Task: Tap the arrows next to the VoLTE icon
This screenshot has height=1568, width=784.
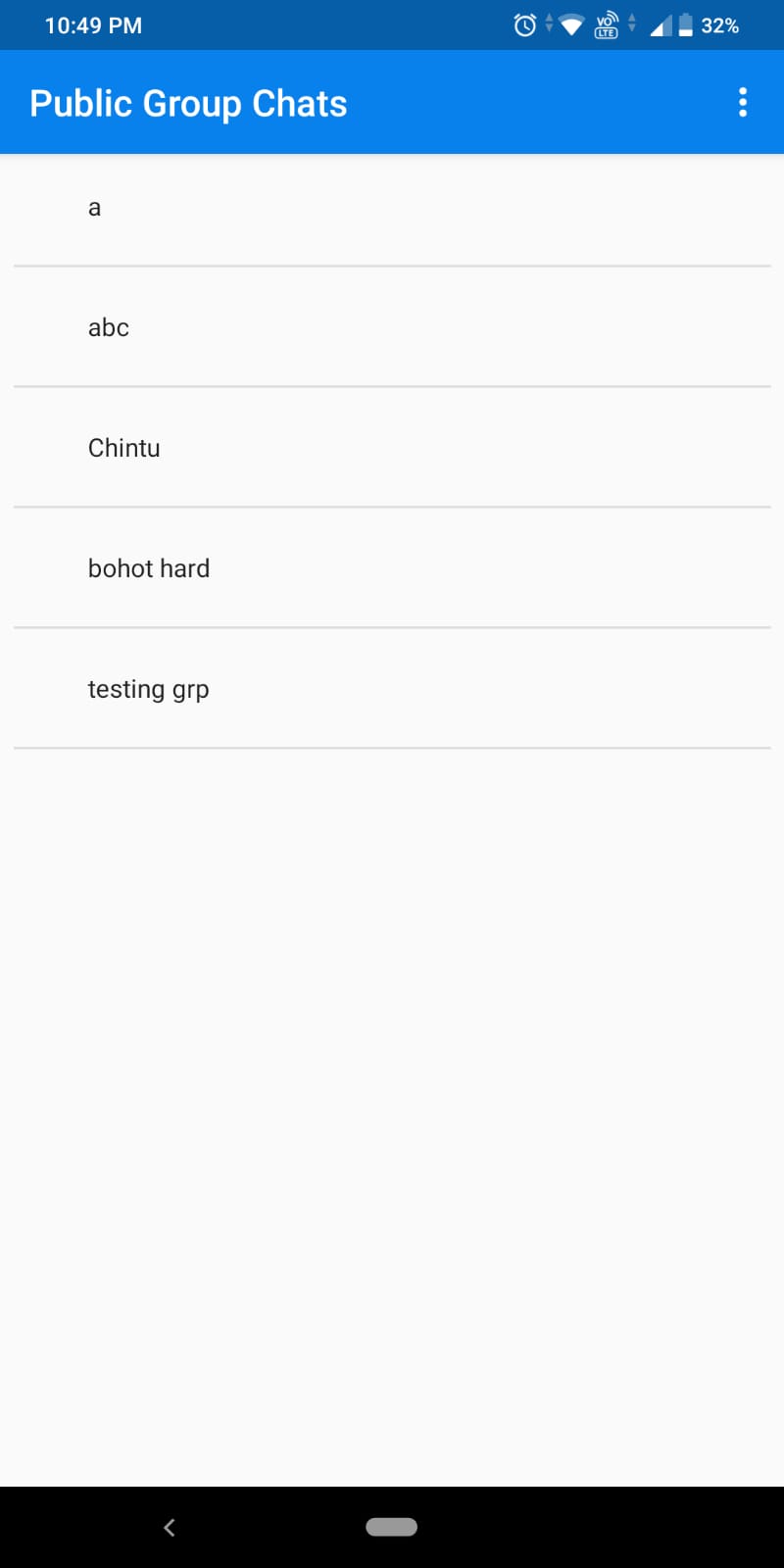Action: (632, 24)
